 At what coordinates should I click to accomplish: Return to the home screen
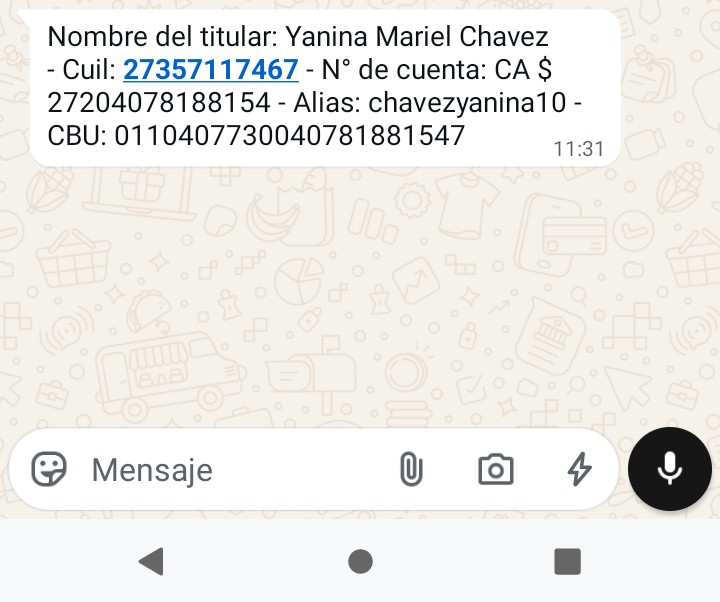click(x=360, y=561)
